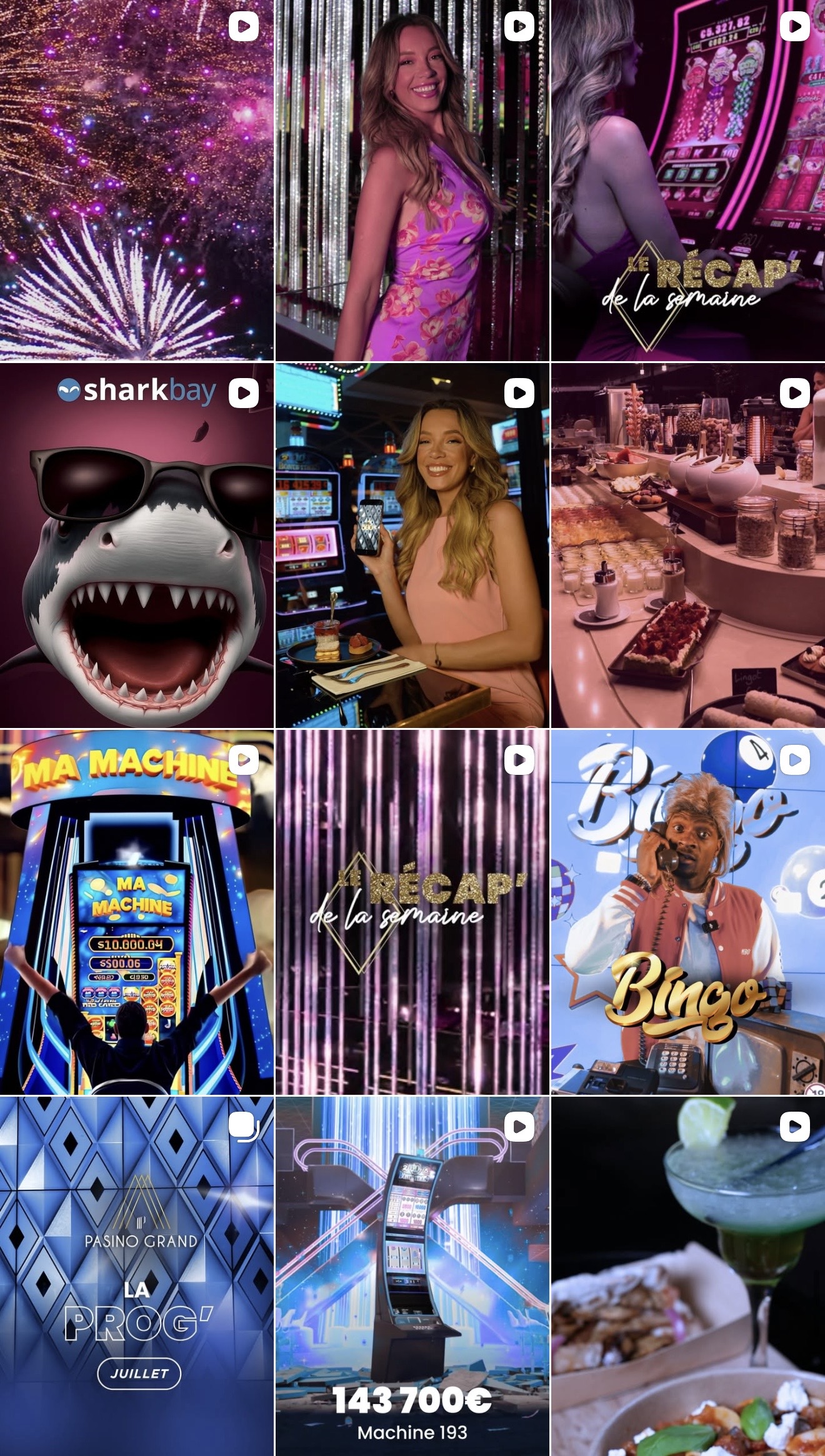The height and width of the screenshot is (1456, 825).
Task: Open the fireworks reel
Action: point(136,180)
